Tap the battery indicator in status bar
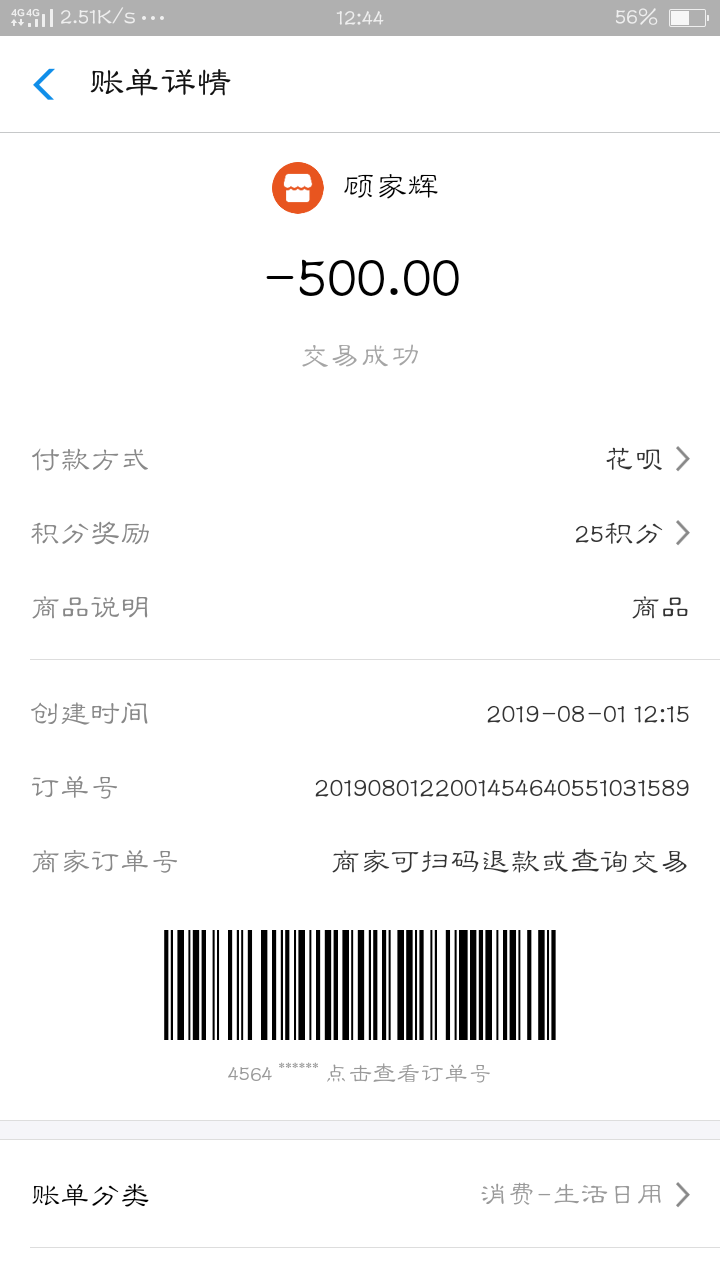 [x=686, y=15]
